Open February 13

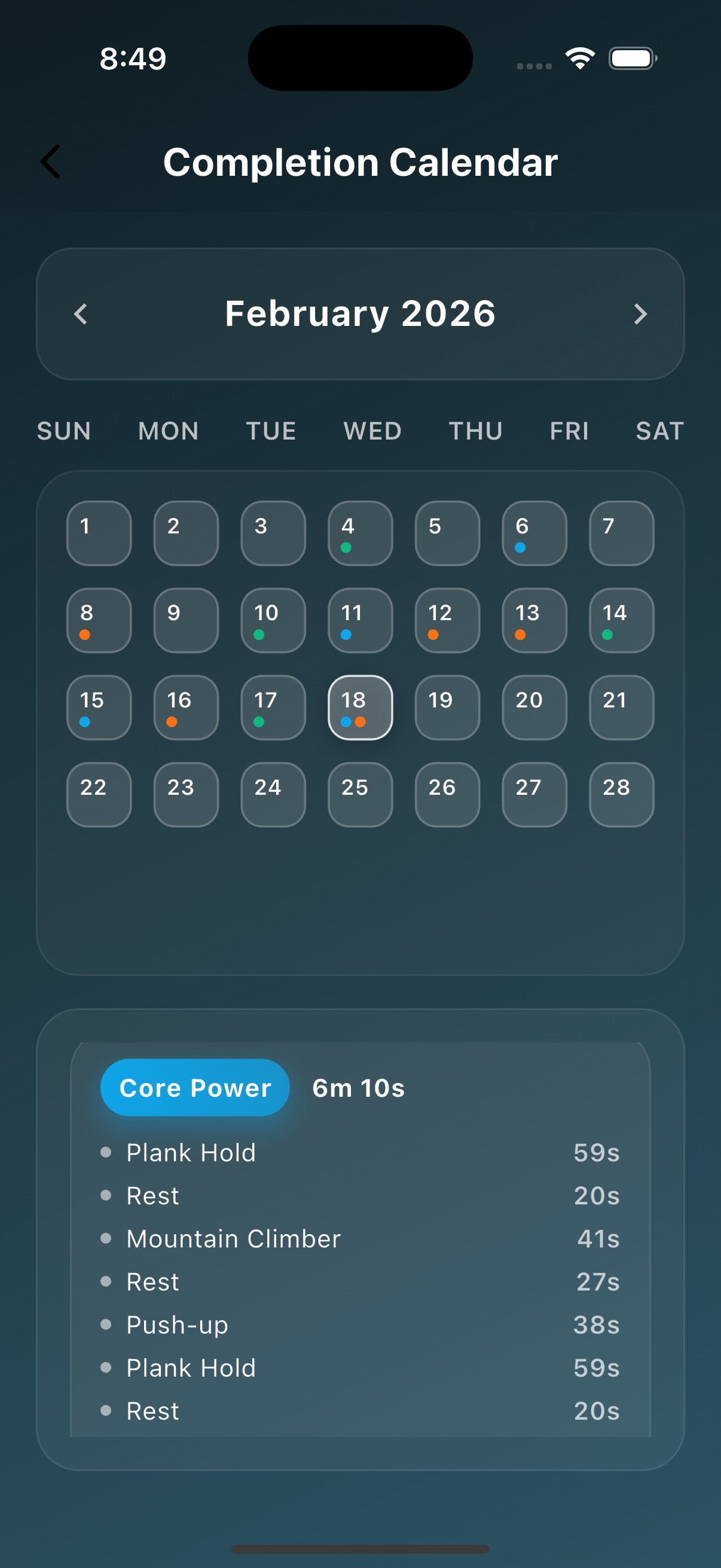[x=534, y=620]
